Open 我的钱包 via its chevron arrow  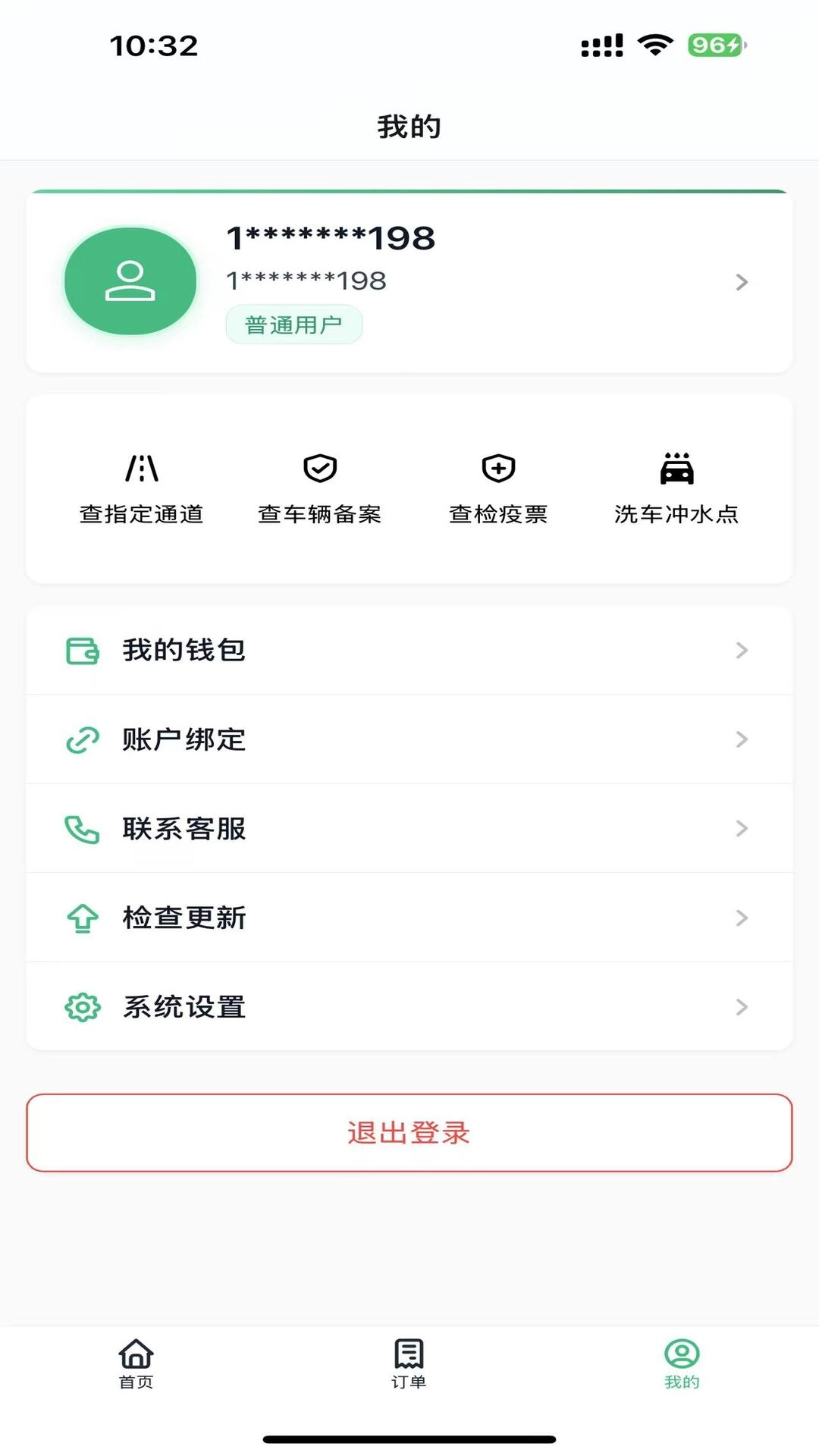click(742, 650)
